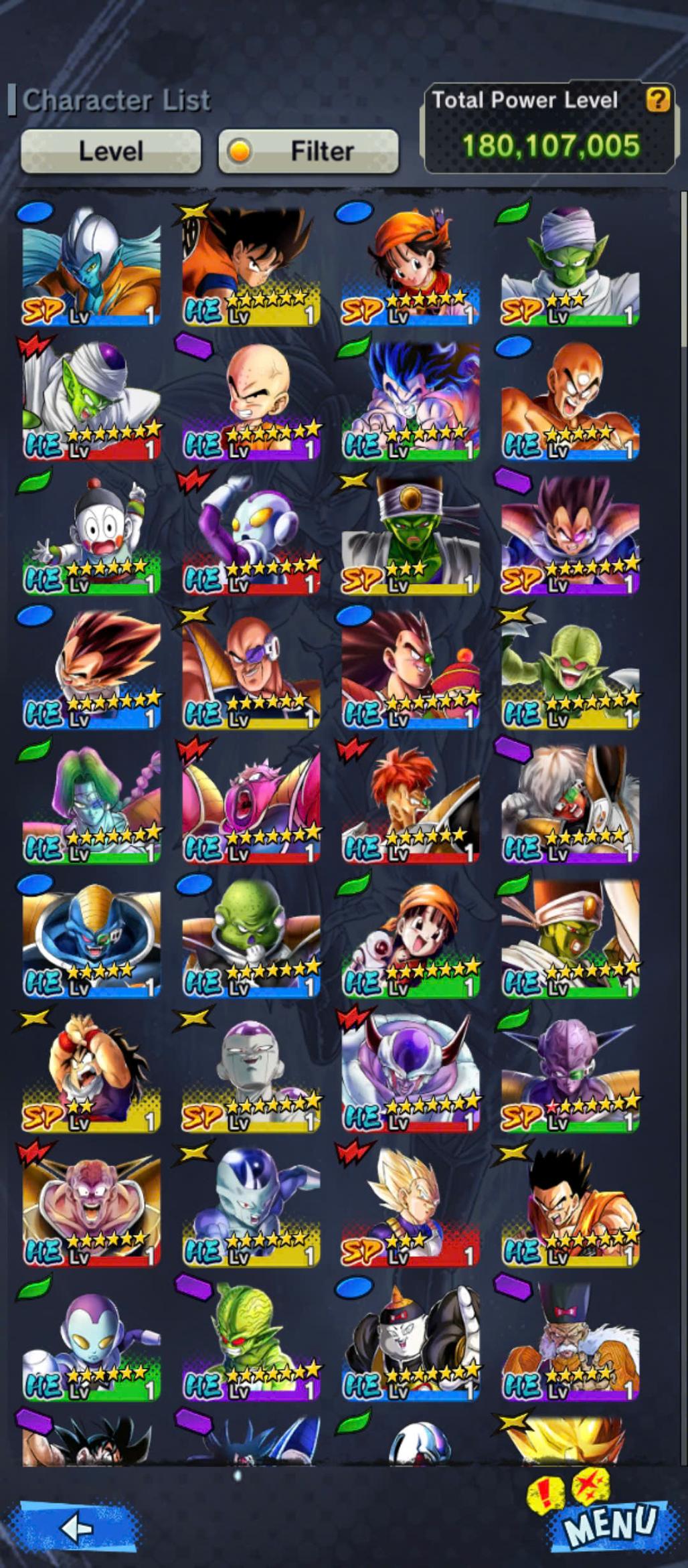Open the Filter options
The image size is (688, 1568).
[309, 151]
